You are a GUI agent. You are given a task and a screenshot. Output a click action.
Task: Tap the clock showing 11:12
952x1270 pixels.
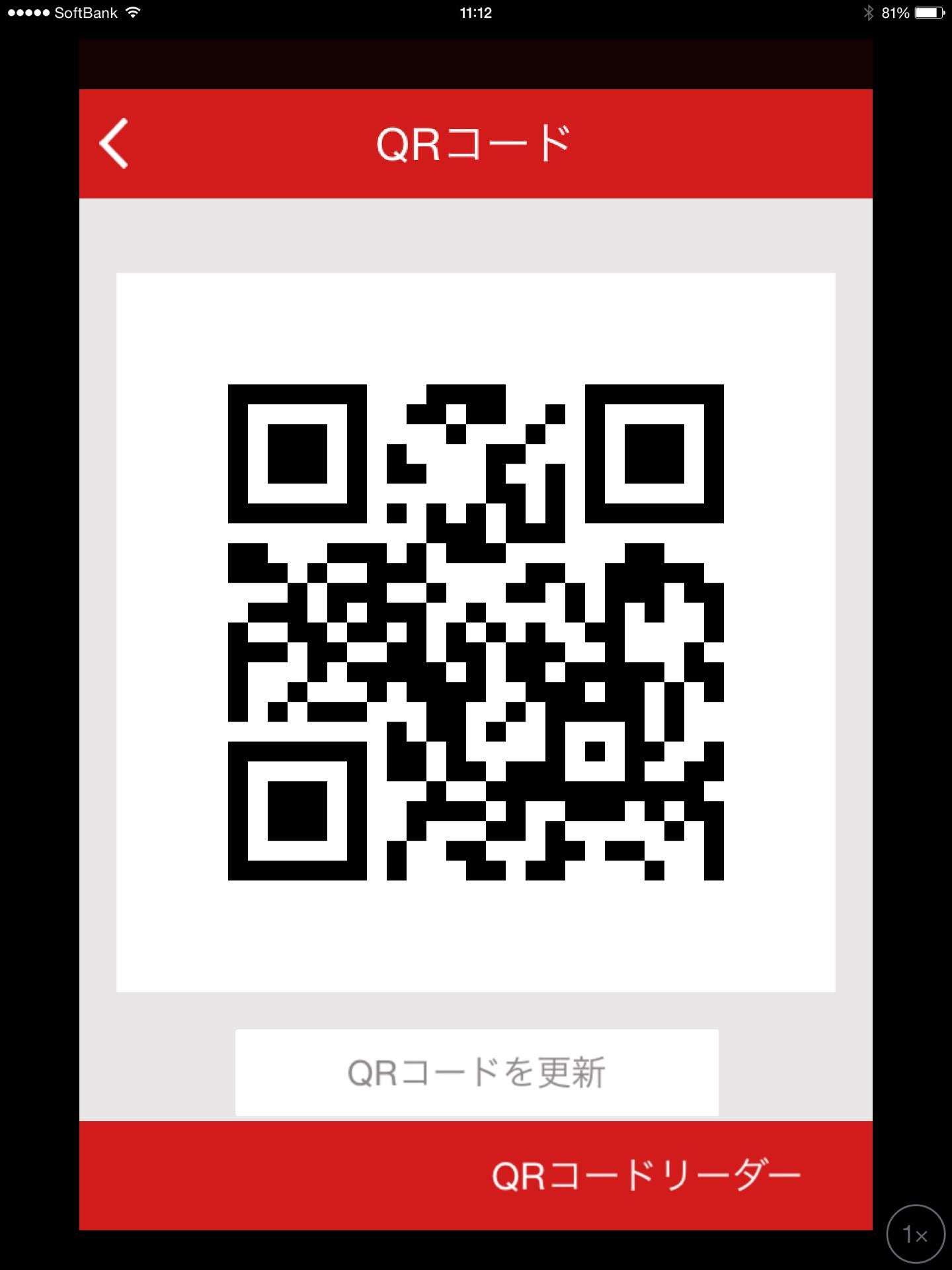[x=475, y=11]
